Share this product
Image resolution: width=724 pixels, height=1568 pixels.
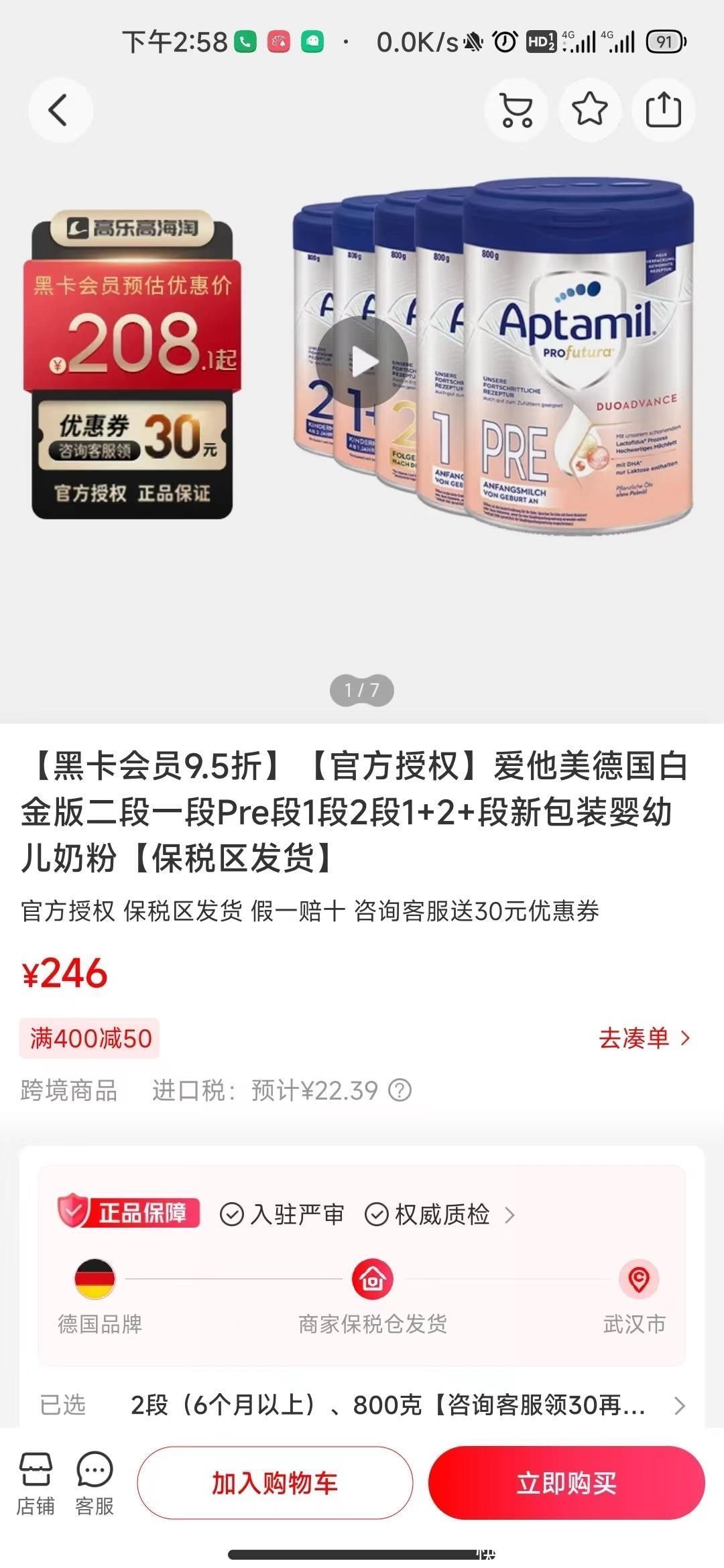click(663, 110)
